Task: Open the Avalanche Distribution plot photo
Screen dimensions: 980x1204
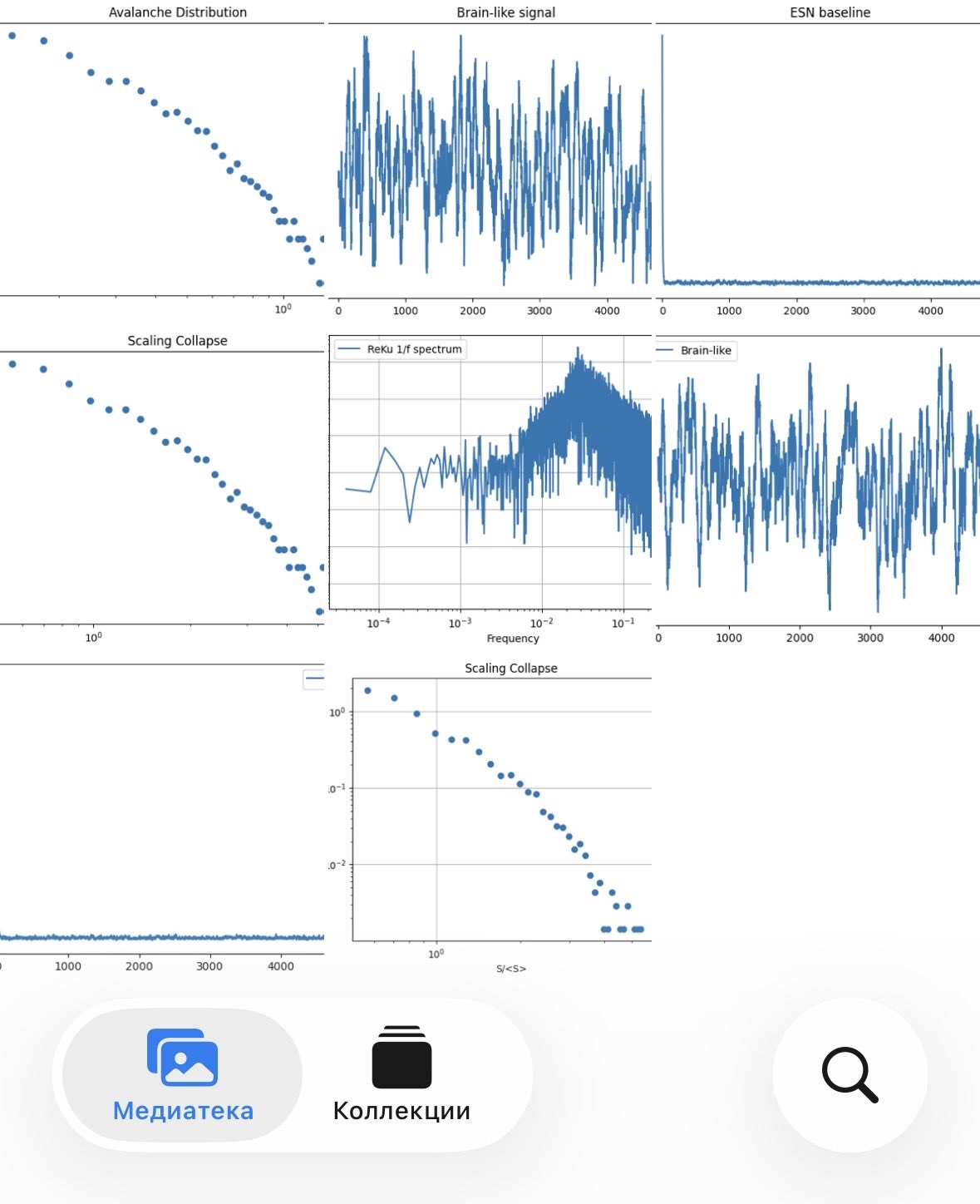Action: click(162, 162)
